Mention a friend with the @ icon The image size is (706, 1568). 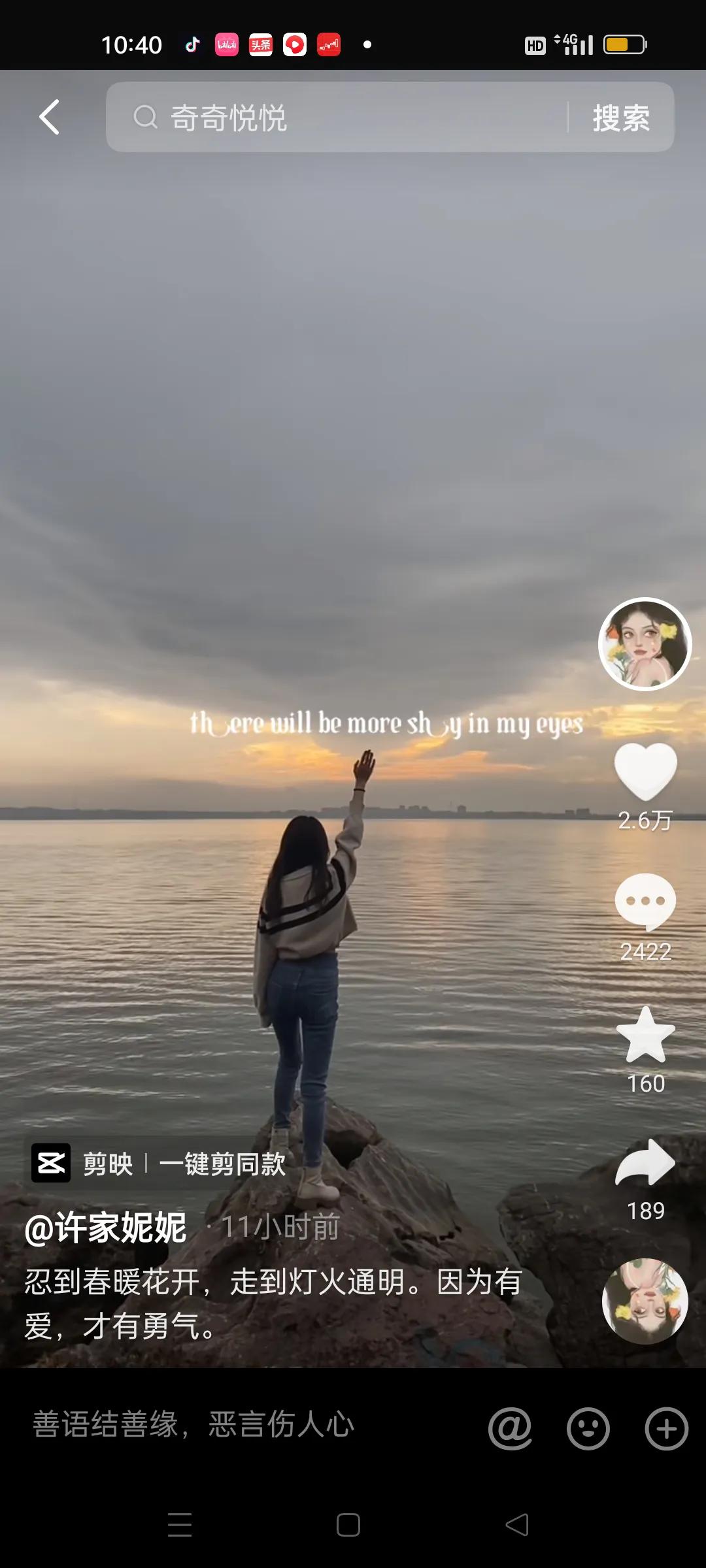(510, 1429)
